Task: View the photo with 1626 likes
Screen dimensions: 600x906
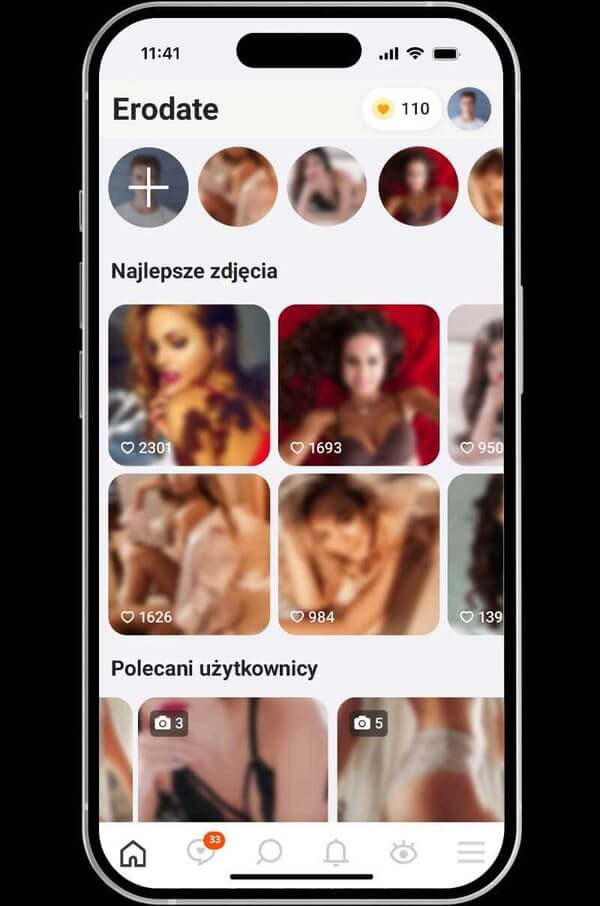Action: click(189, 554)
